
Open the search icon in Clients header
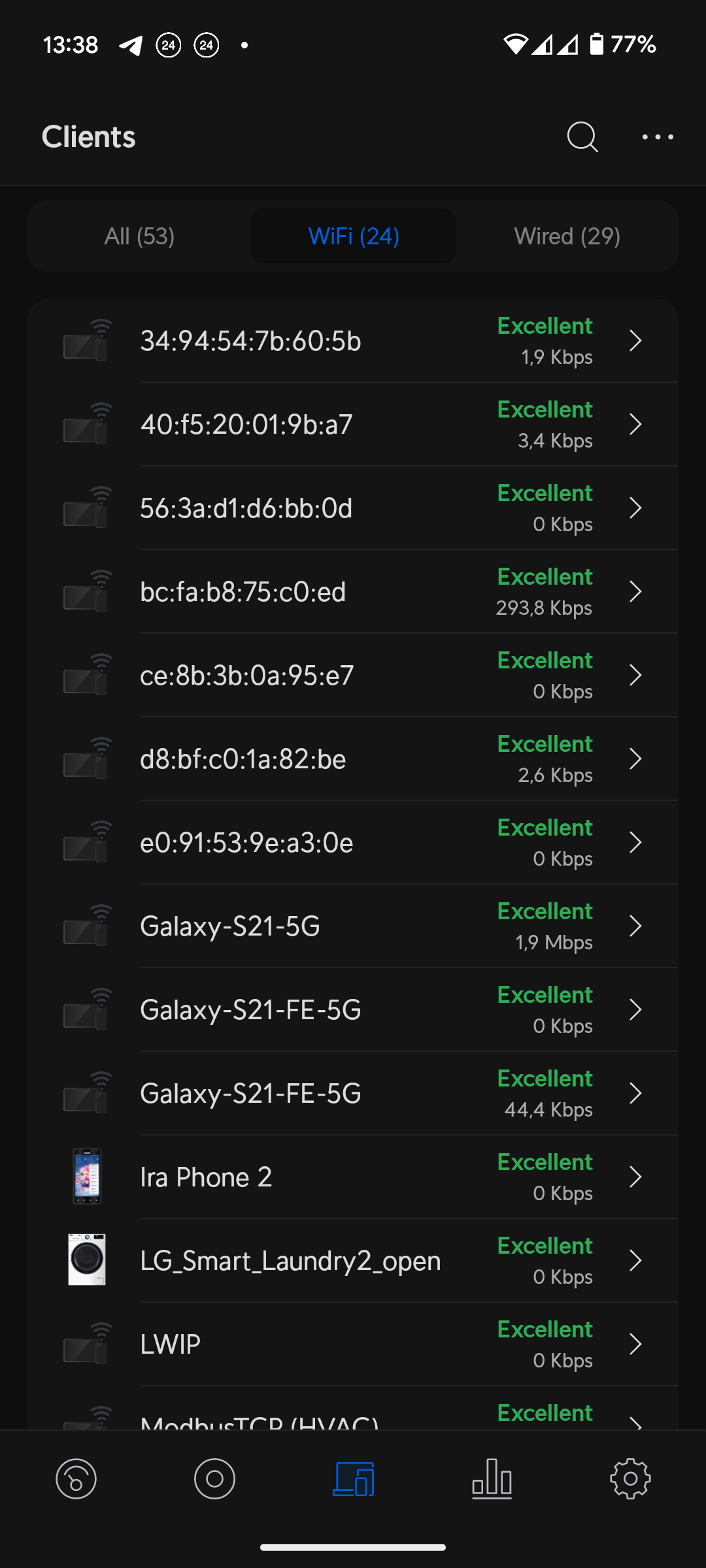click(582, 137)
